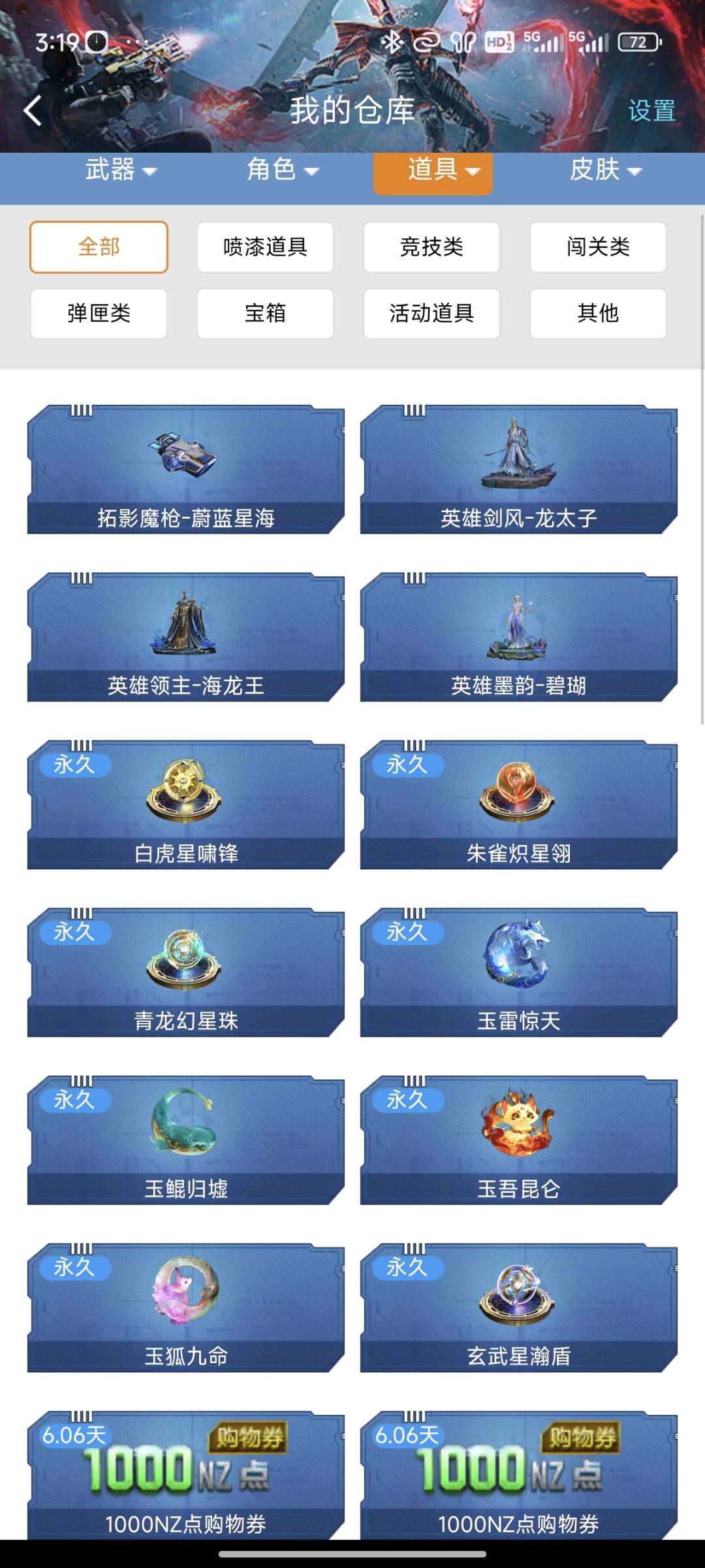Open the 拓影魔枪-蔚蓝星海 item card

coord(186,470)
